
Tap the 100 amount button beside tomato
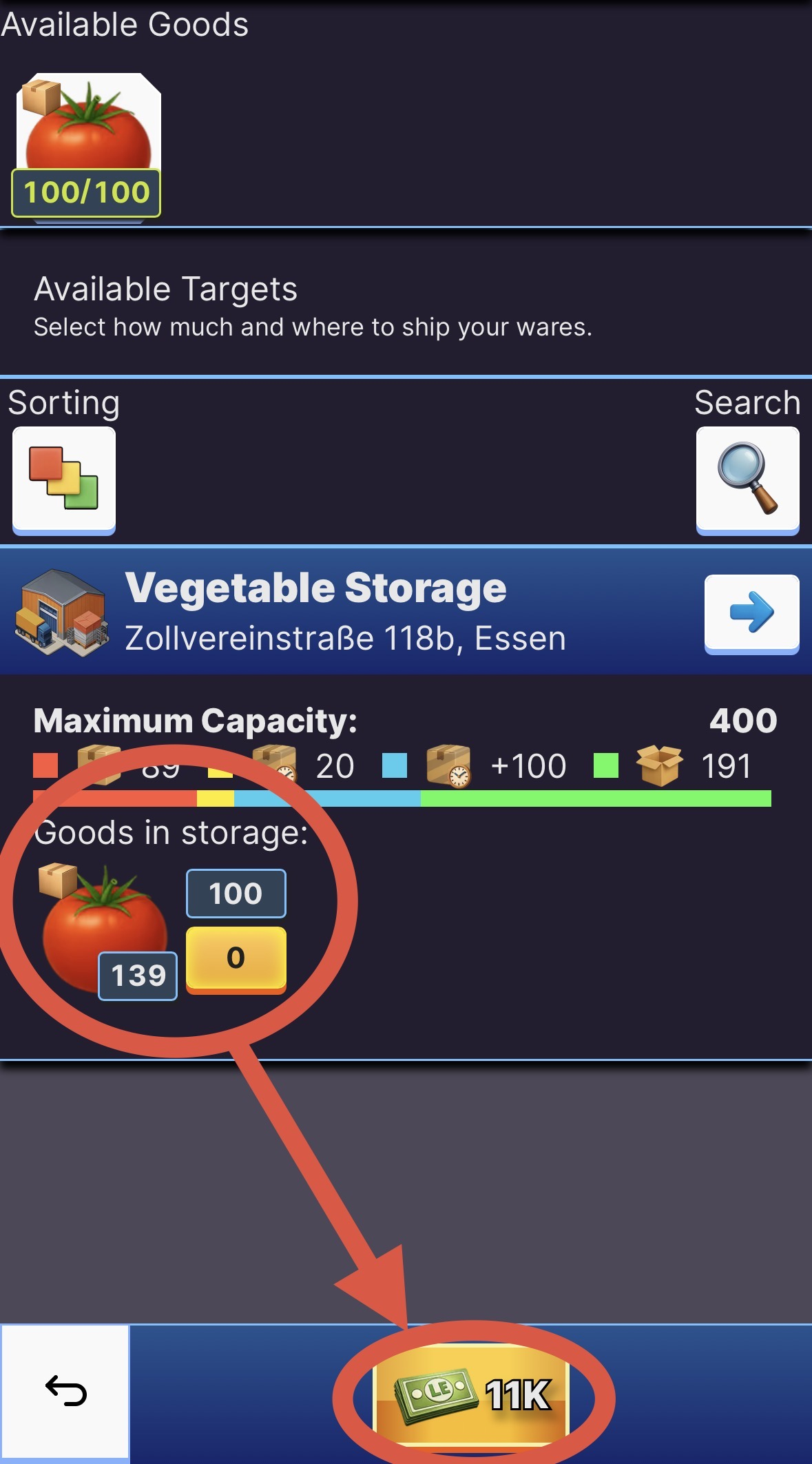tap(236, 894)
